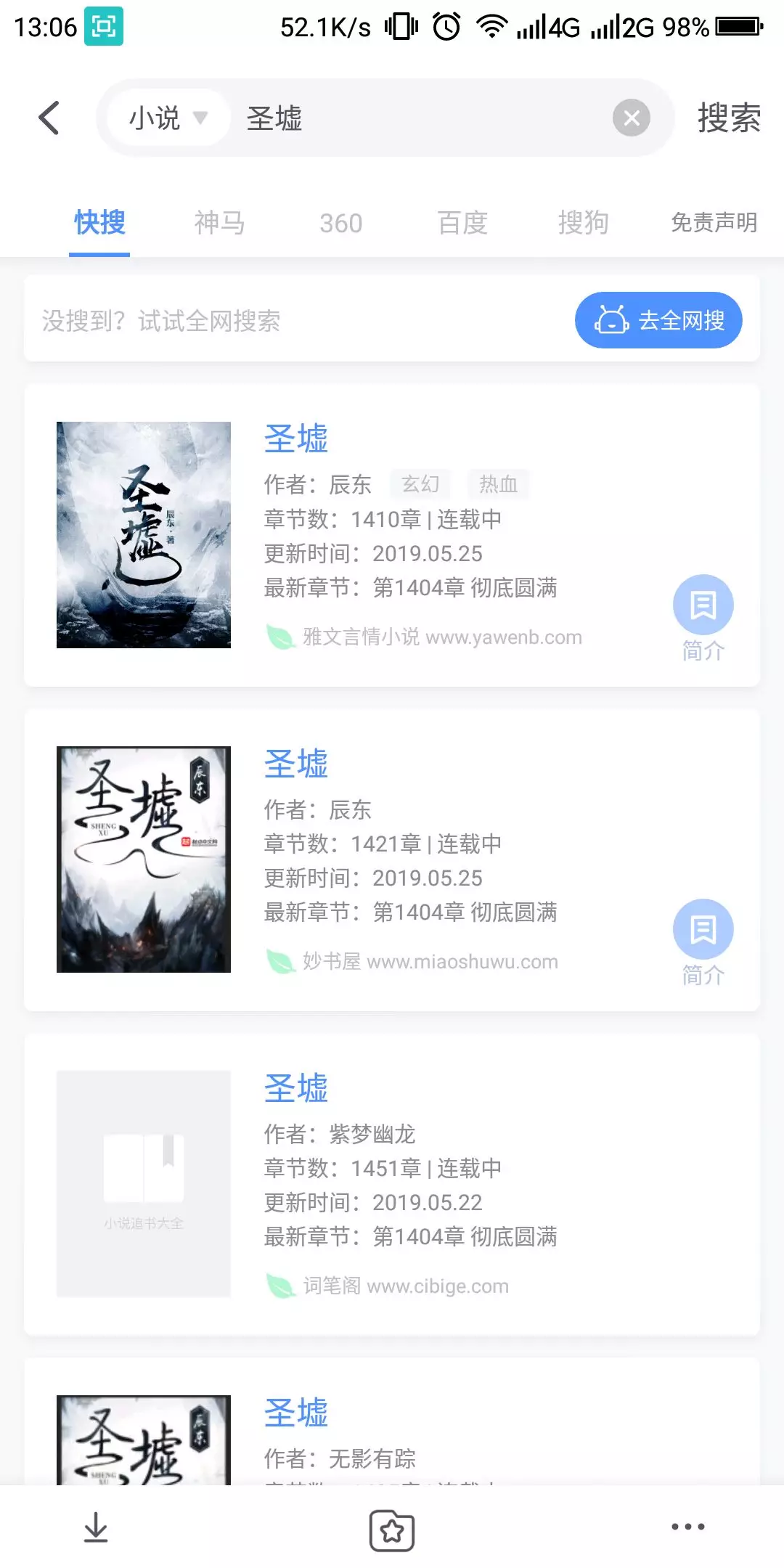This screenshot has height=1568, width=784.
Task: Tap the search field containing 圣墟
Action: pos(421,118)
